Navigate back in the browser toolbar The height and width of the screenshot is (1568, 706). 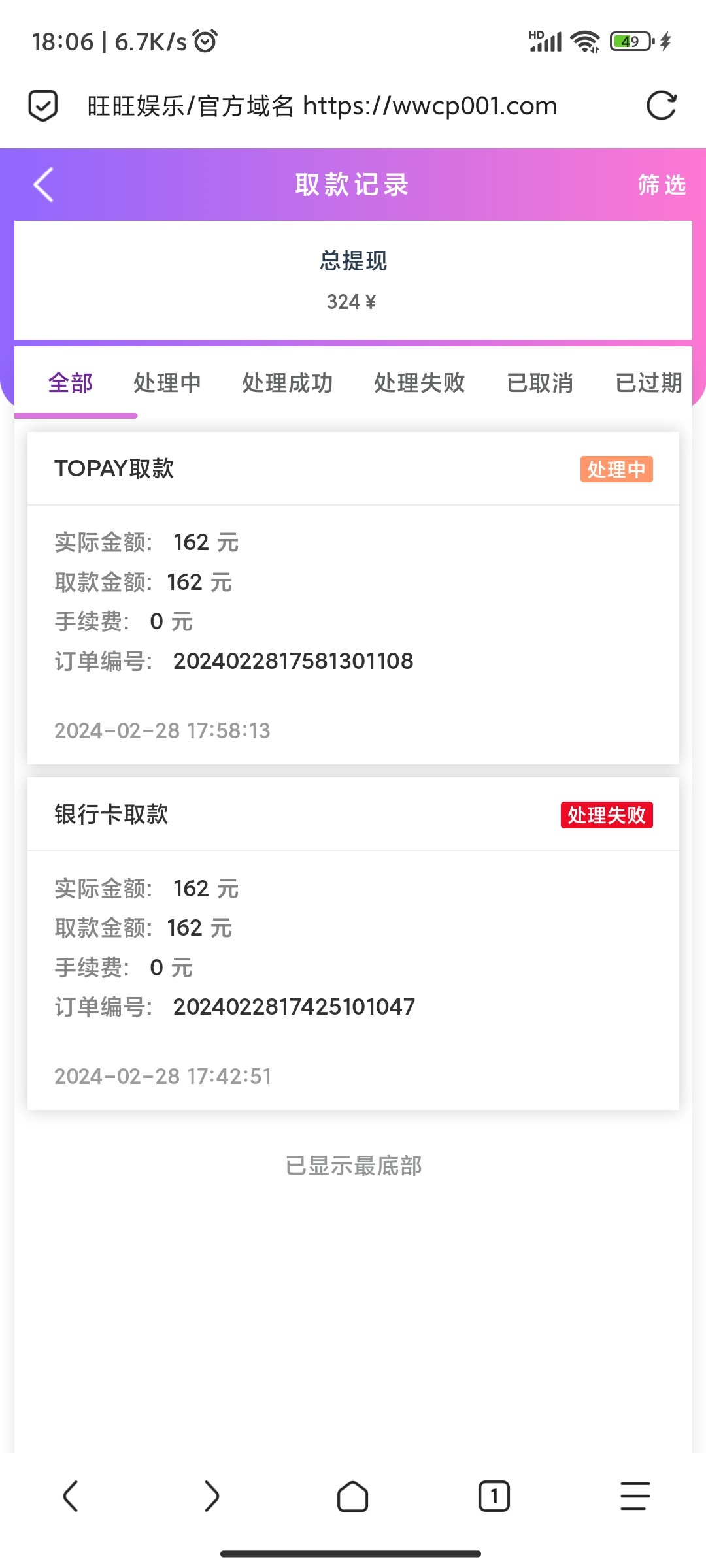click(71, 1496)
